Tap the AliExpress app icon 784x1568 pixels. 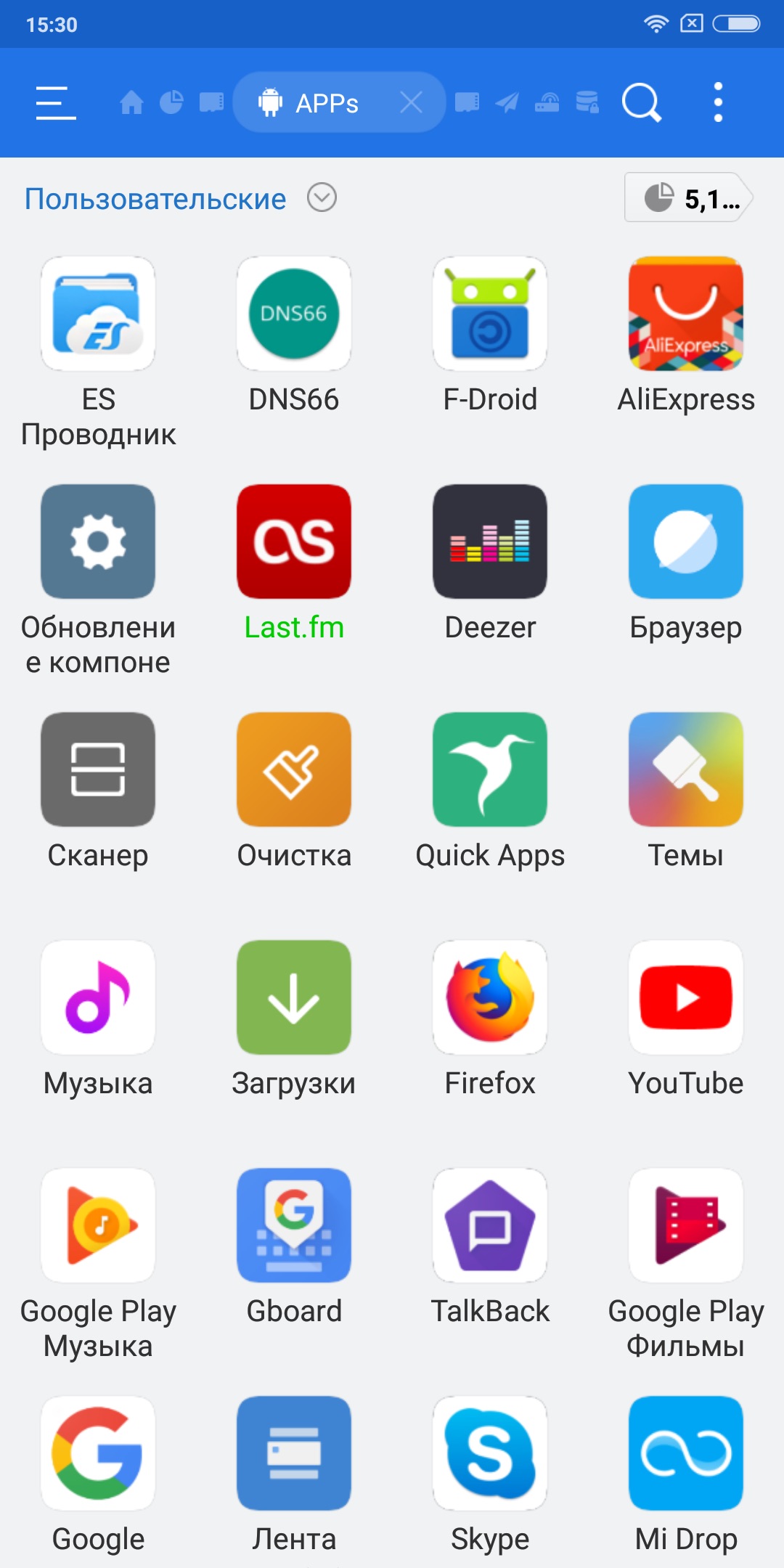686,314
